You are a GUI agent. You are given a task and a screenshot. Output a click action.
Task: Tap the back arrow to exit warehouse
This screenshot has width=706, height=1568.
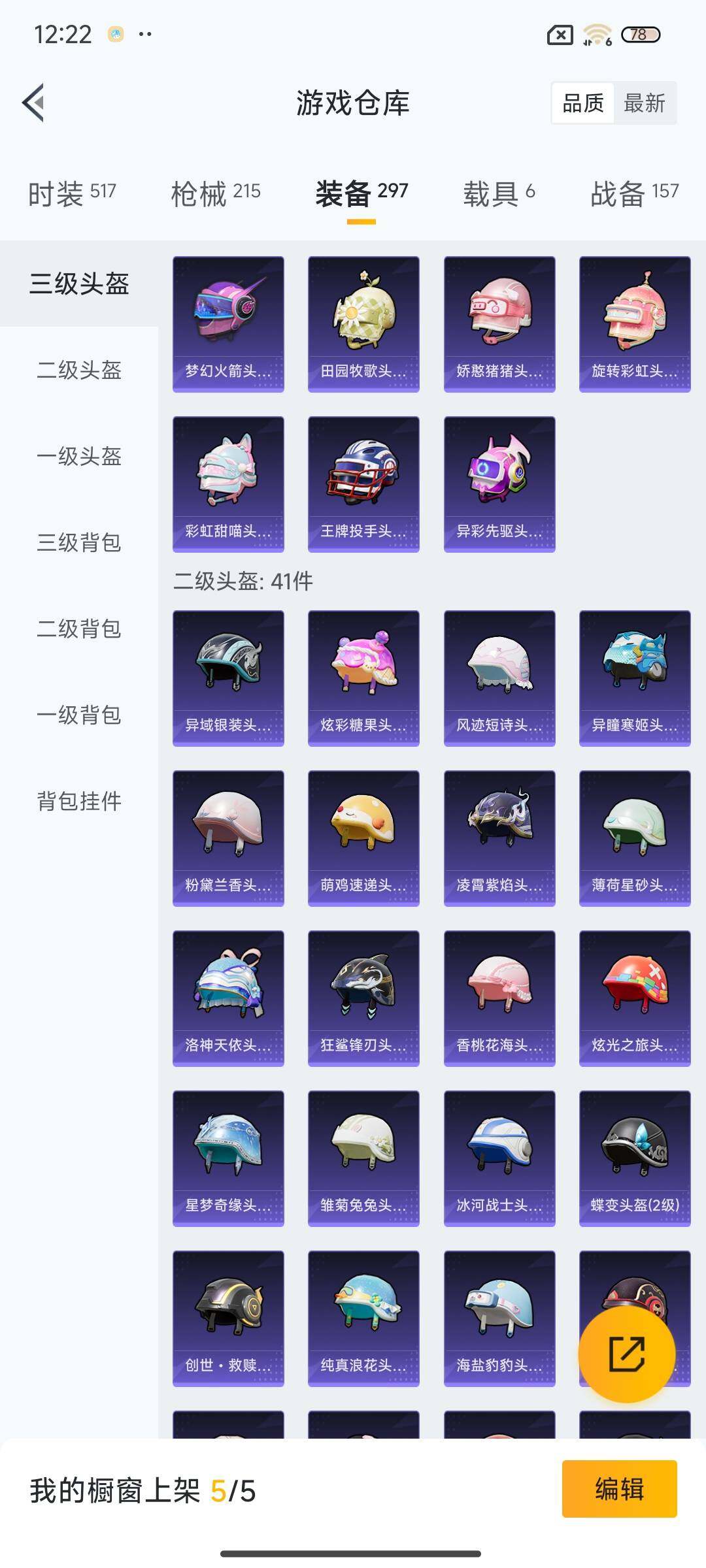[x=34, y=103]
